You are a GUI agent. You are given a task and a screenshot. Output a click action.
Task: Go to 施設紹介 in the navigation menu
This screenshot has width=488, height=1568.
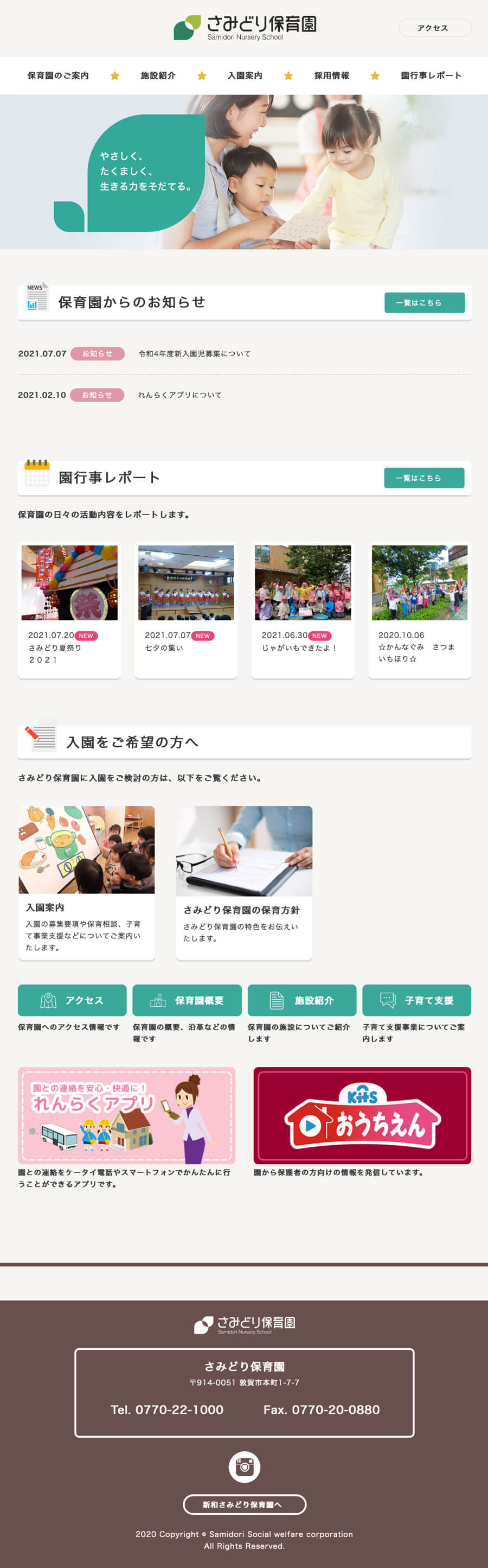pos(158,75)
